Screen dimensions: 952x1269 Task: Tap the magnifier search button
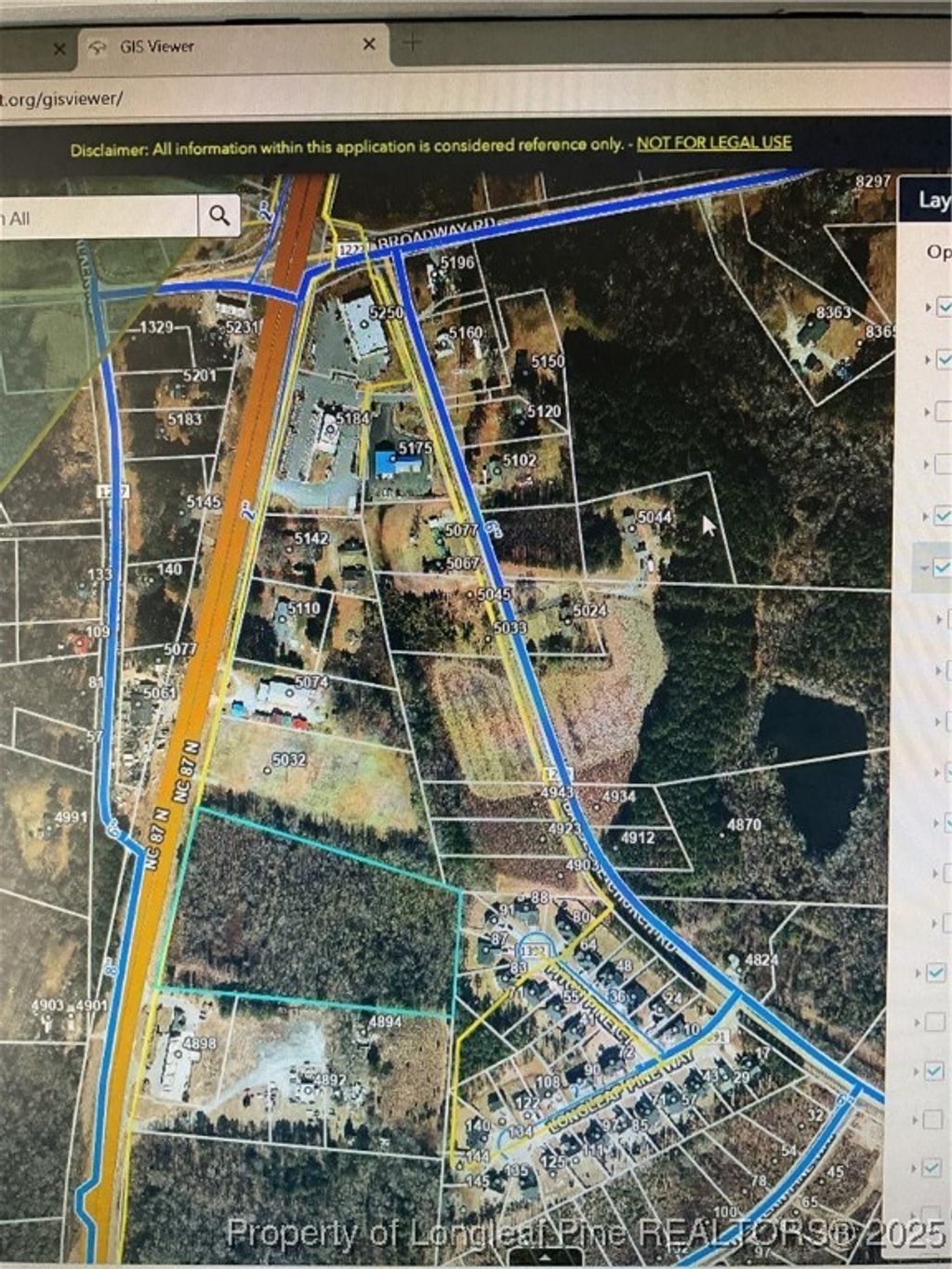pos(219,217)
